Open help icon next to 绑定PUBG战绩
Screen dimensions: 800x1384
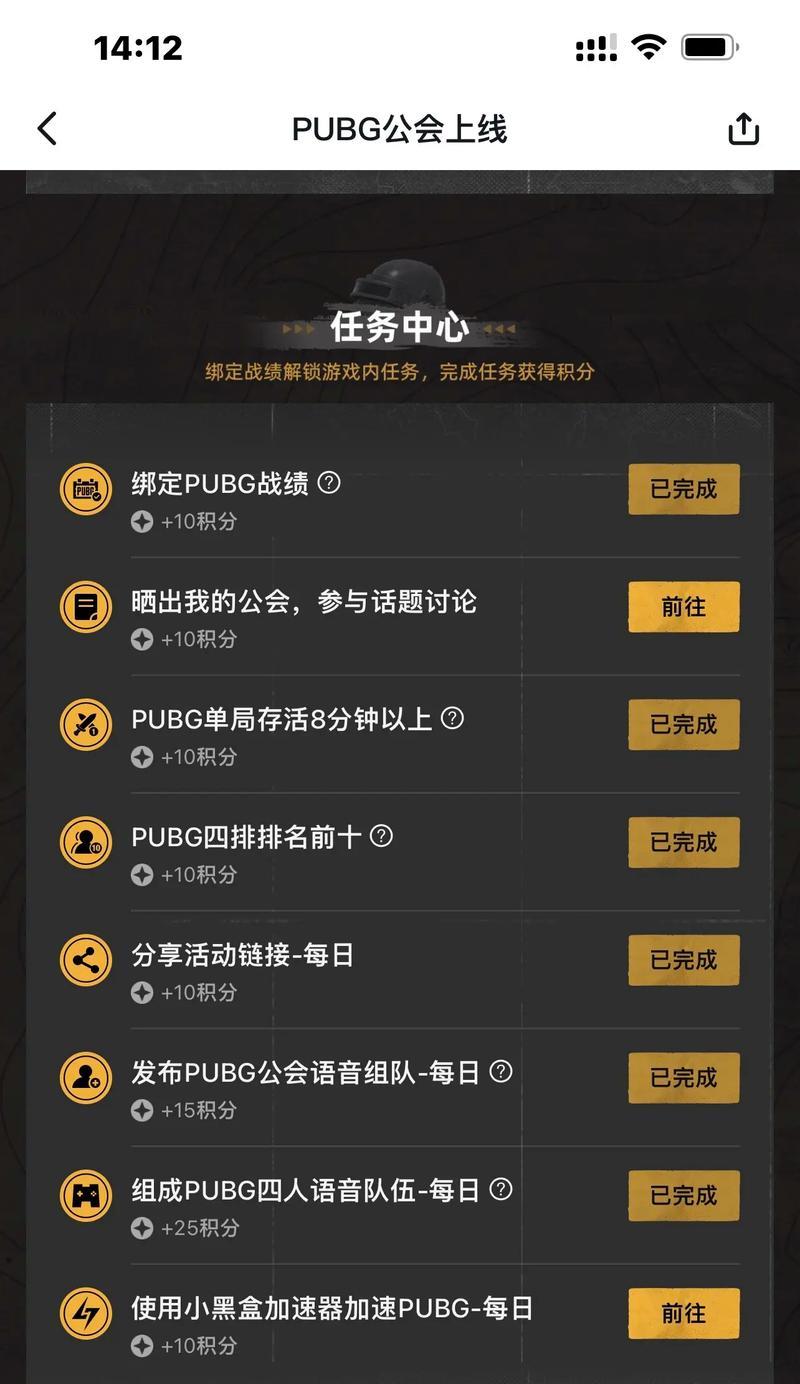click(x=329, y=483)
